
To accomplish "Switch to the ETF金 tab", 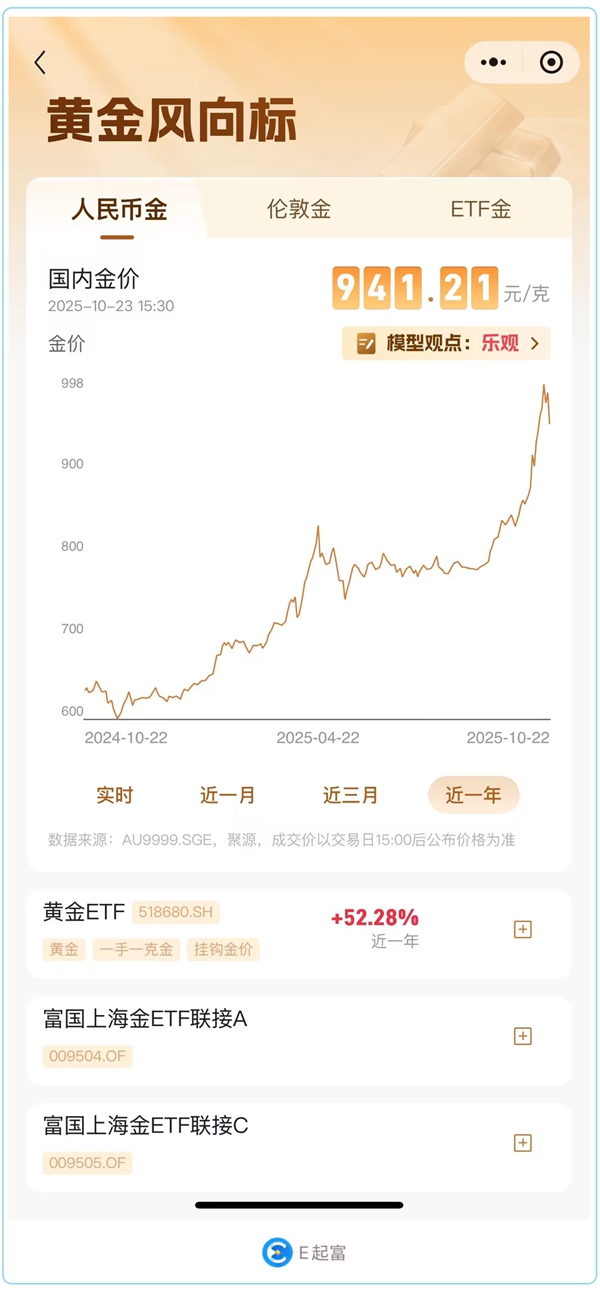I will coord(480,209).
